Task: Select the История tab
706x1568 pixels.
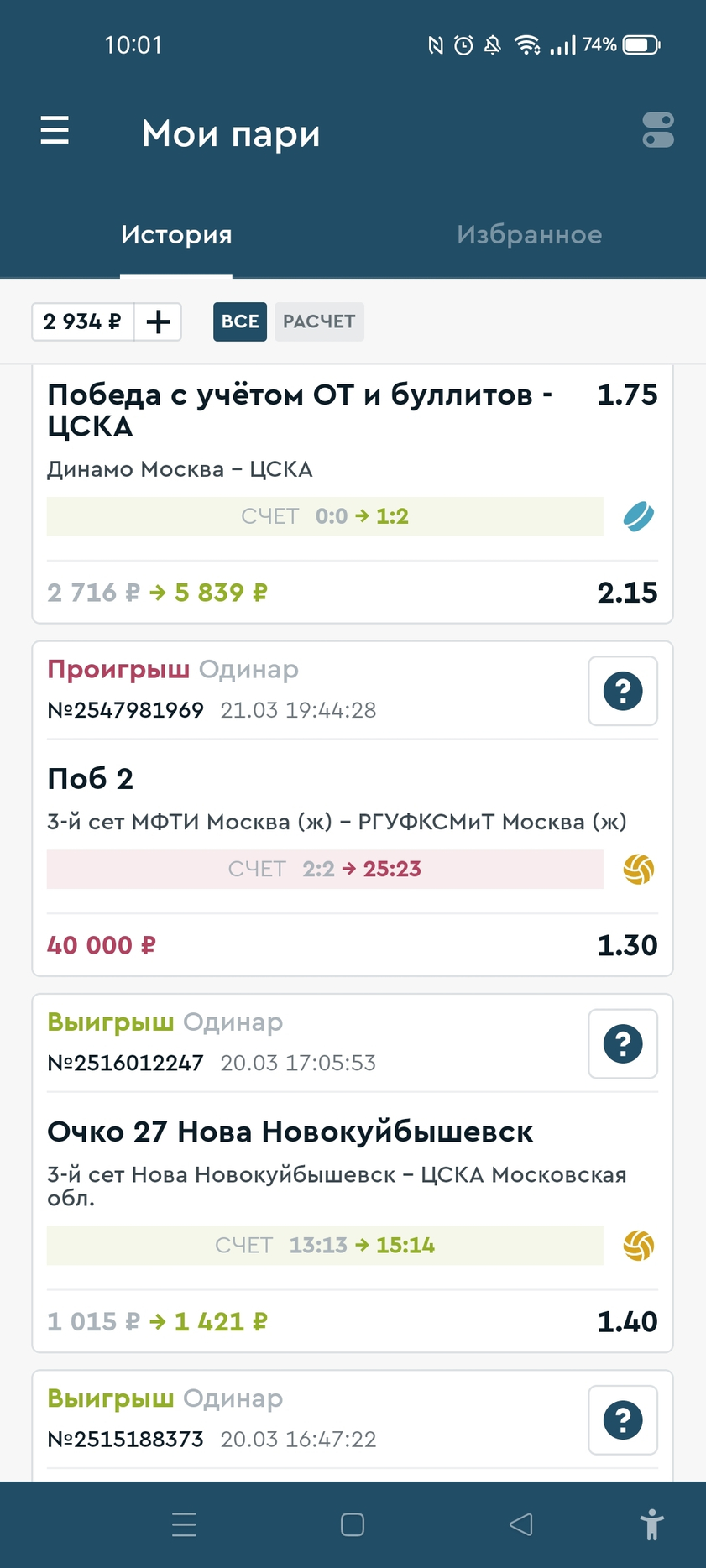Action: 176,234
